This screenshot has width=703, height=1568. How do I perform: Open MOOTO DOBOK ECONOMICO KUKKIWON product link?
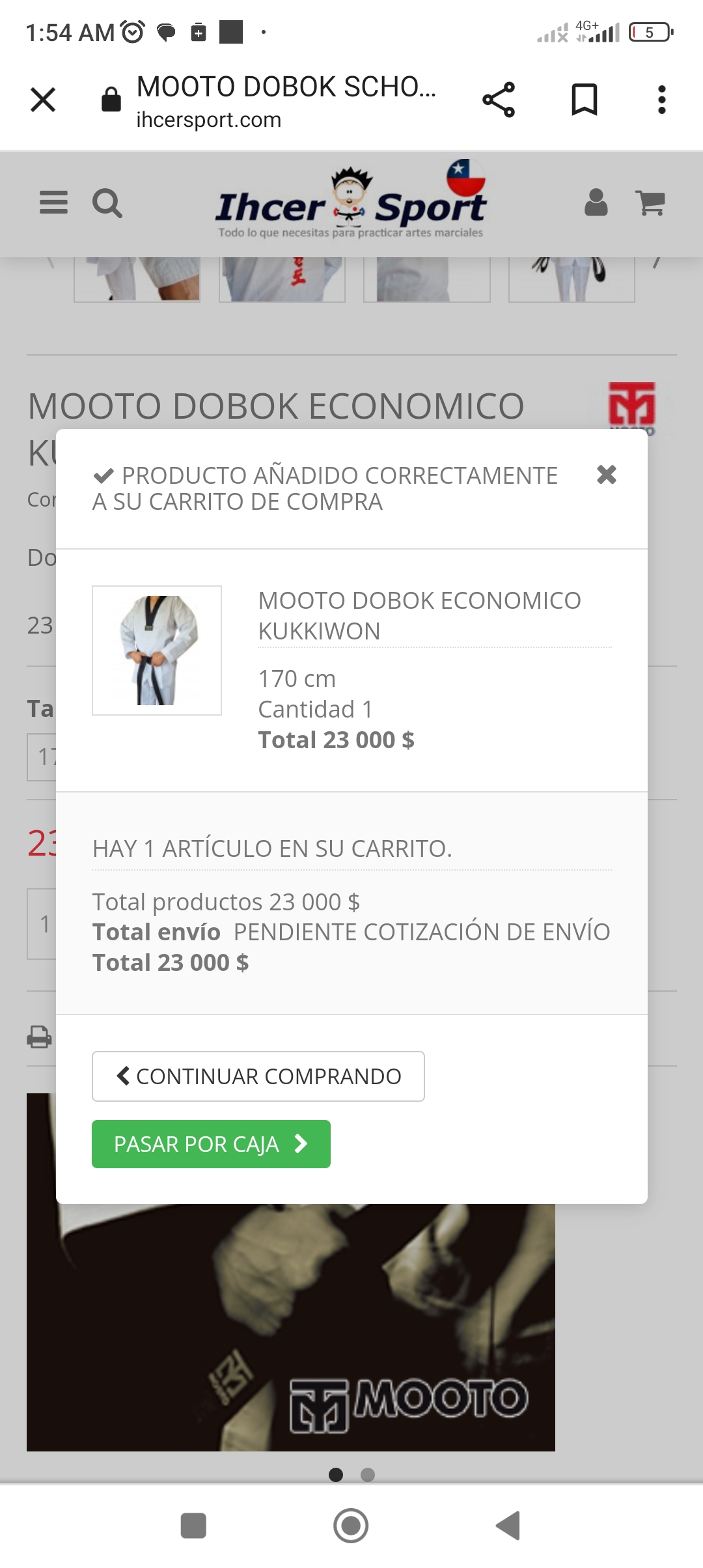point(419,615)
